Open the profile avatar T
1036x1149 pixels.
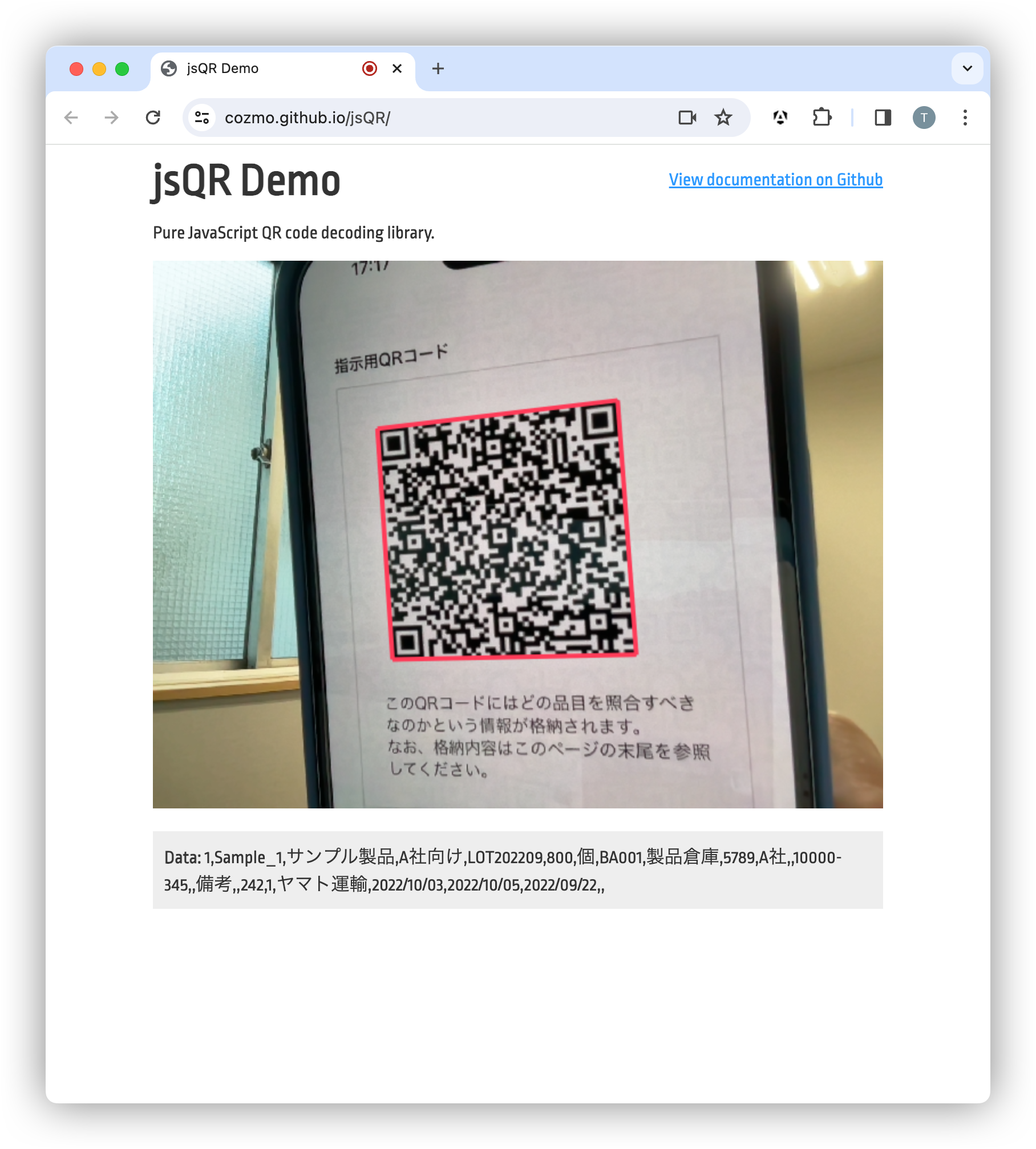point(924,118)
